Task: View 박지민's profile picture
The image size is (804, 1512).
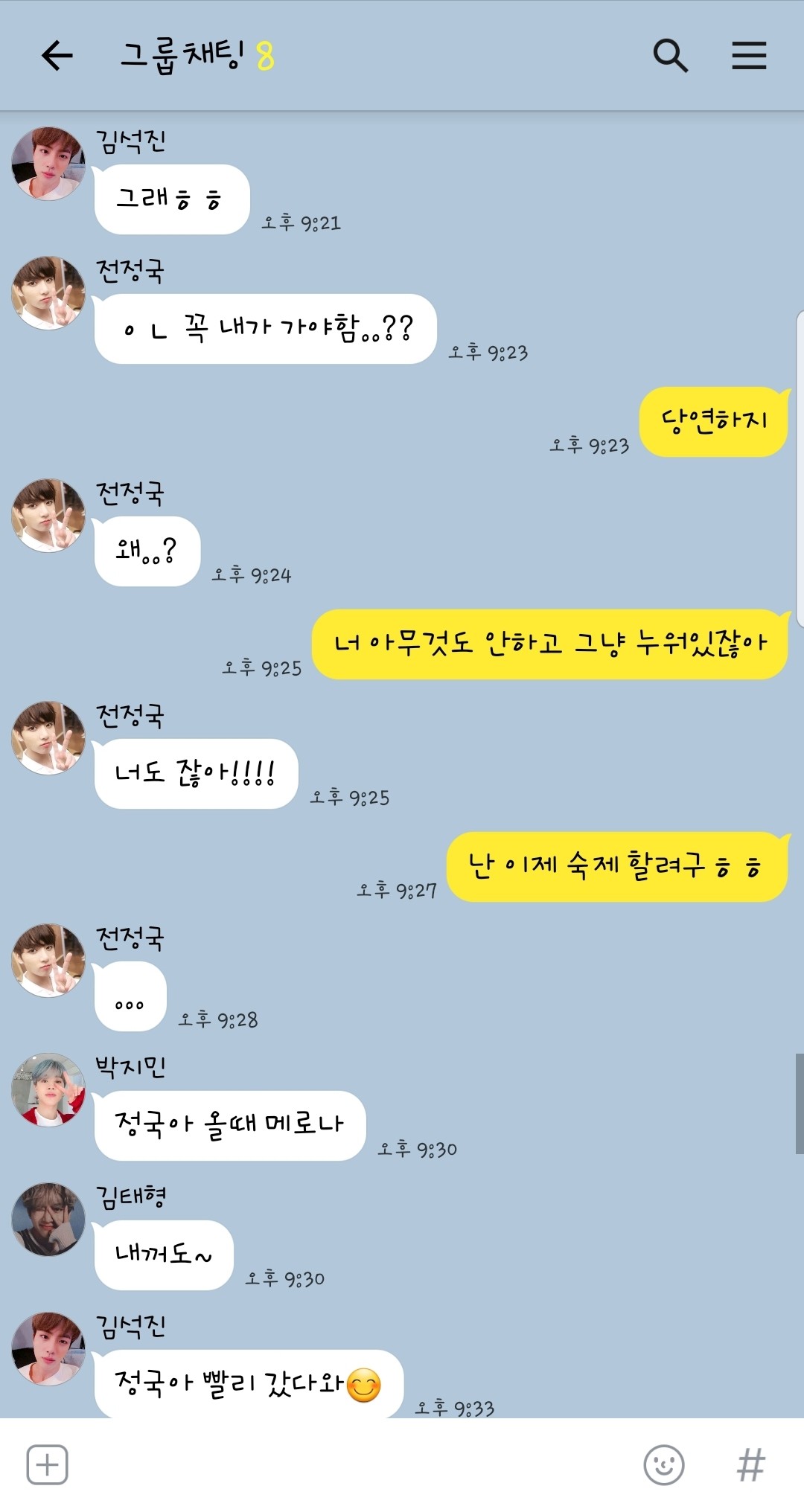Action: click(x=48, y=1089)
